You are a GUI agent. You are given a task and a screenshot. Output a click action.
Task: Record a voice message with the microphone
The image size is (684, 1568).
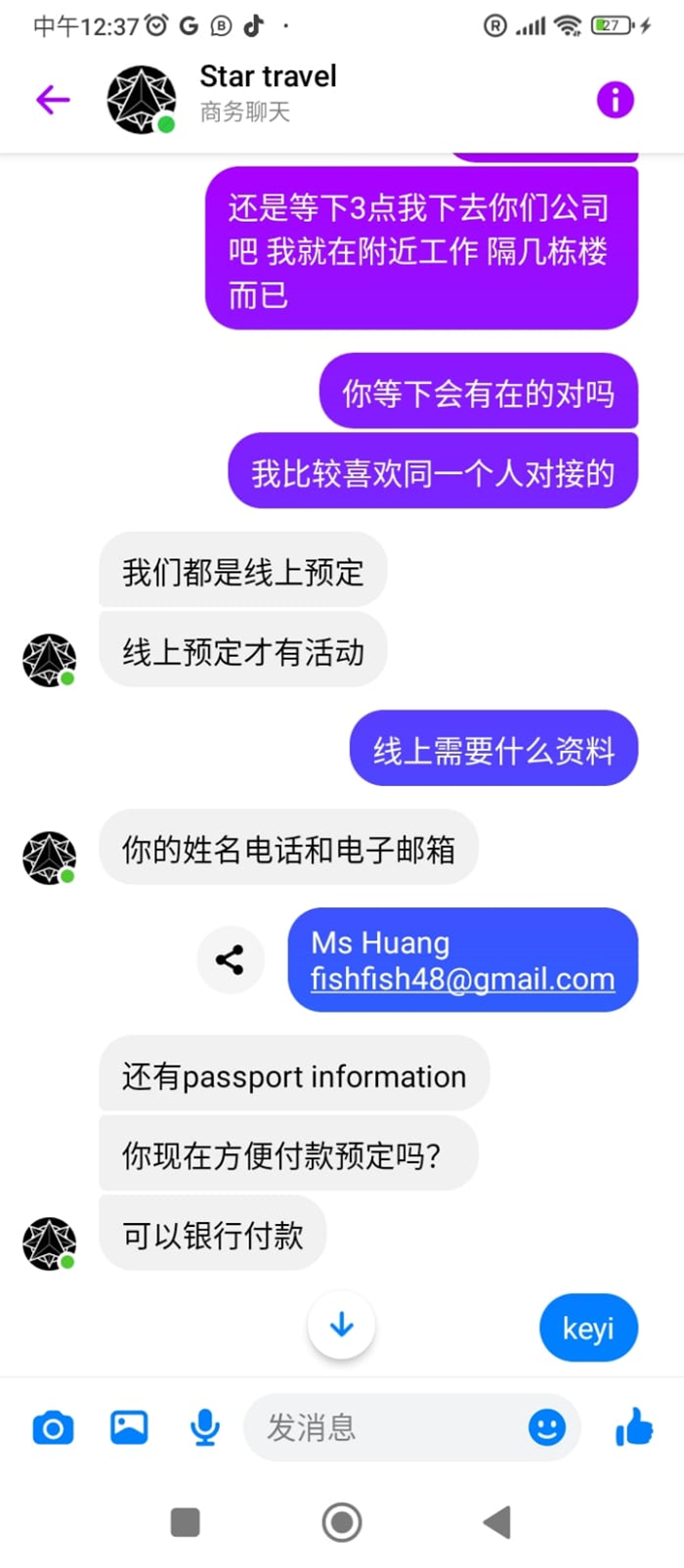(204, 1428)
